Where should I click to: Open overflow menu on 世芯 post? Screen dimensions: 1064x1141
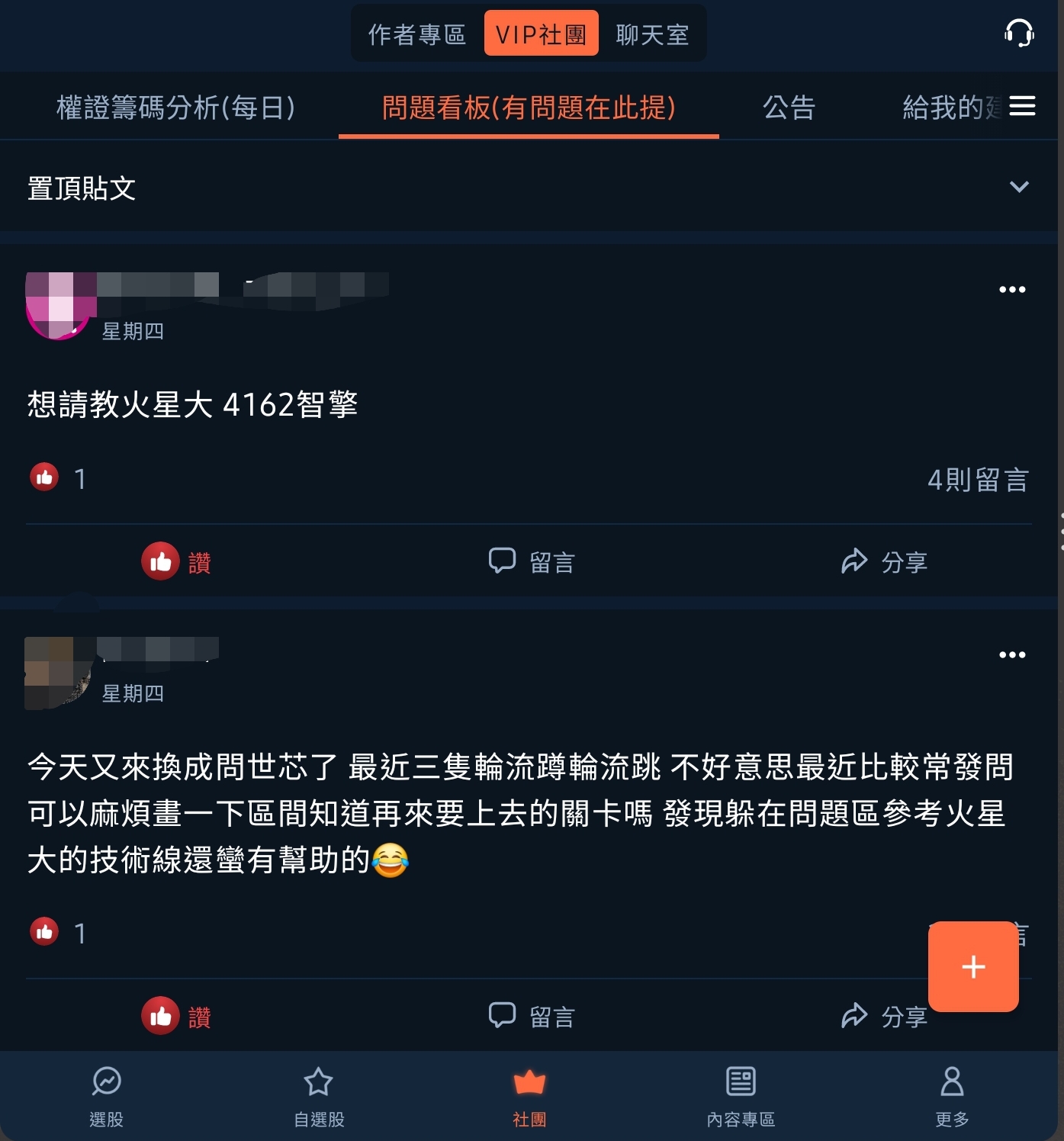click(1012, 655)
